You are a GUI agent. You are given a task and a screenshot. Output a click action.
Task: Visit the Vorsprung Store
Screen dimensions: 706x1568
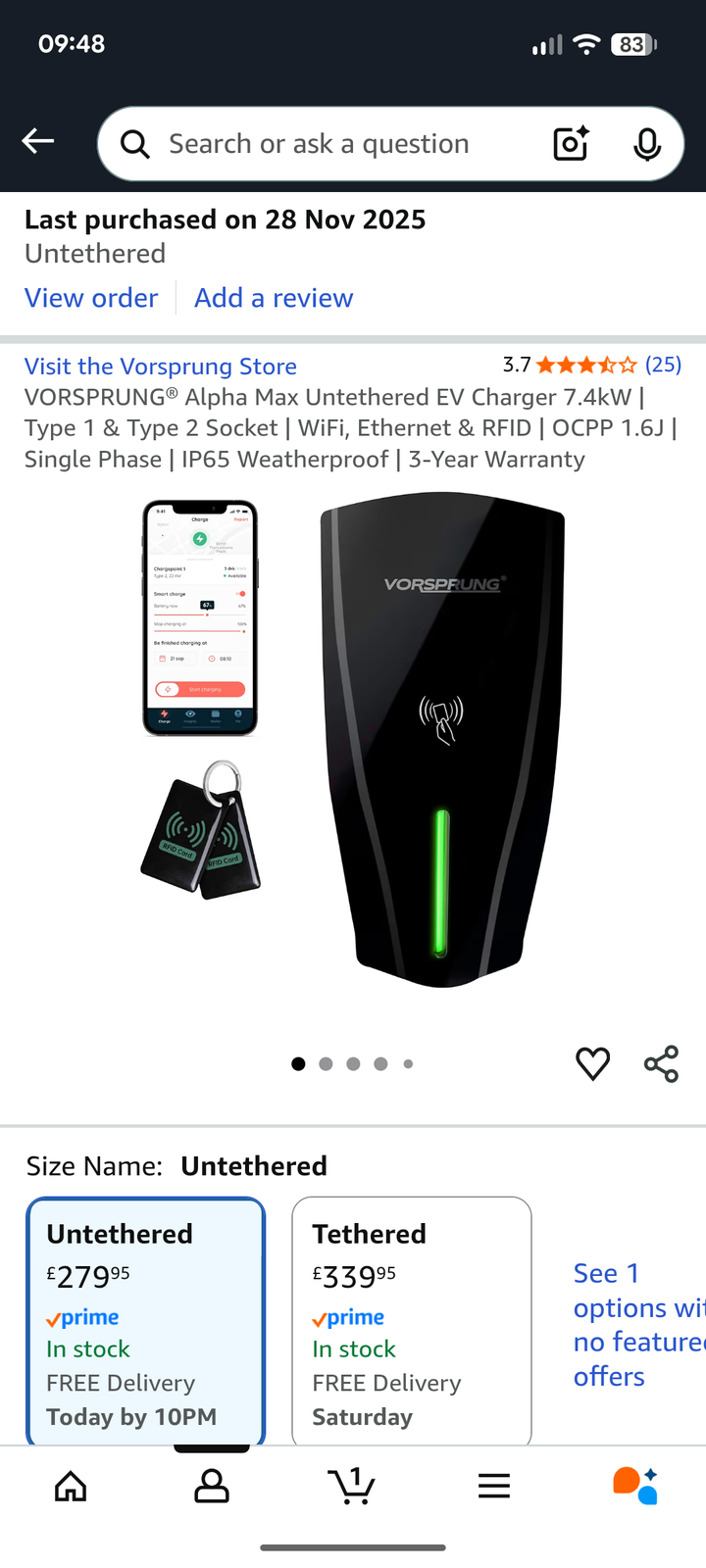(x=161, y=367)
